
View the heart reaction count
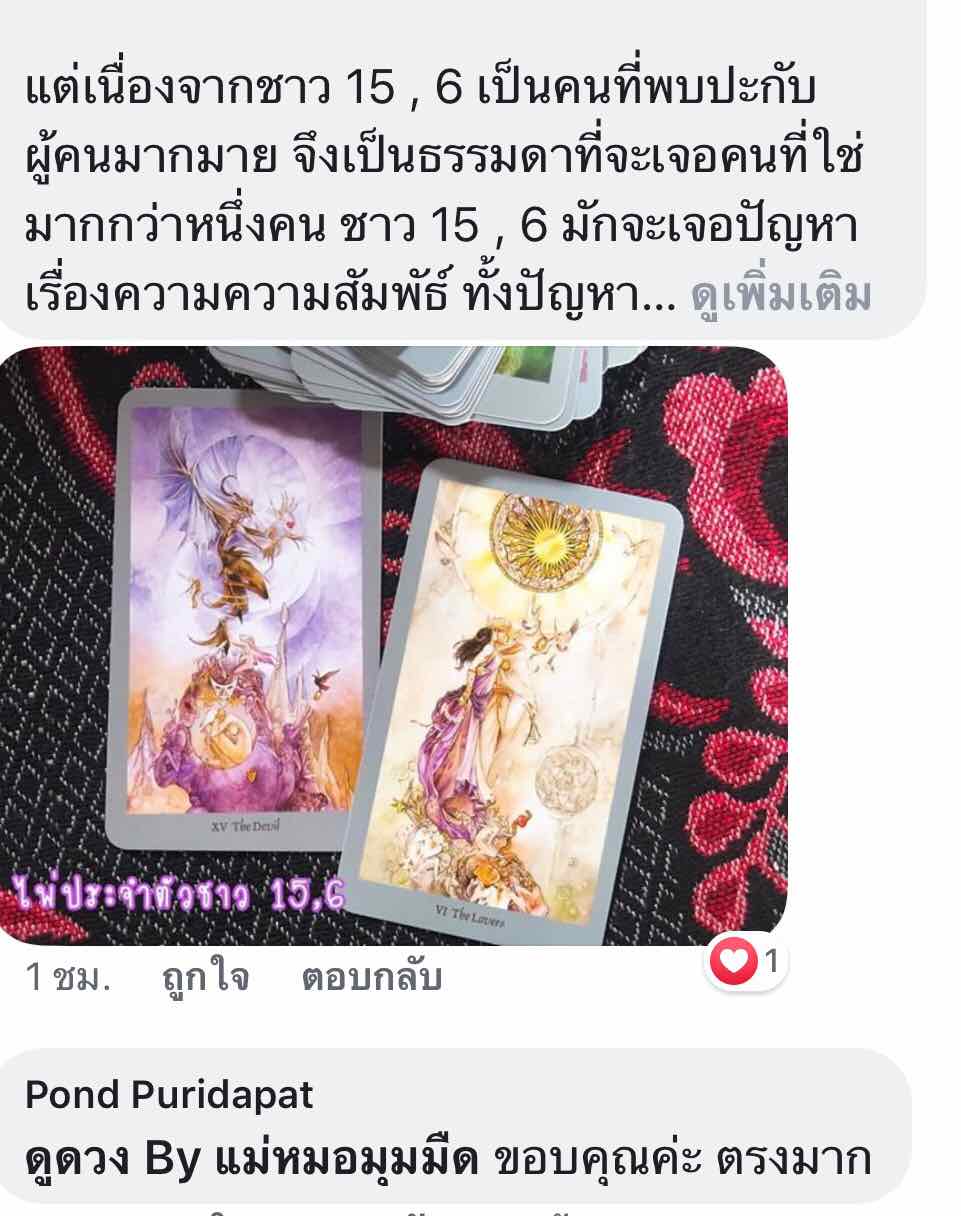click(x=747, y=962)
